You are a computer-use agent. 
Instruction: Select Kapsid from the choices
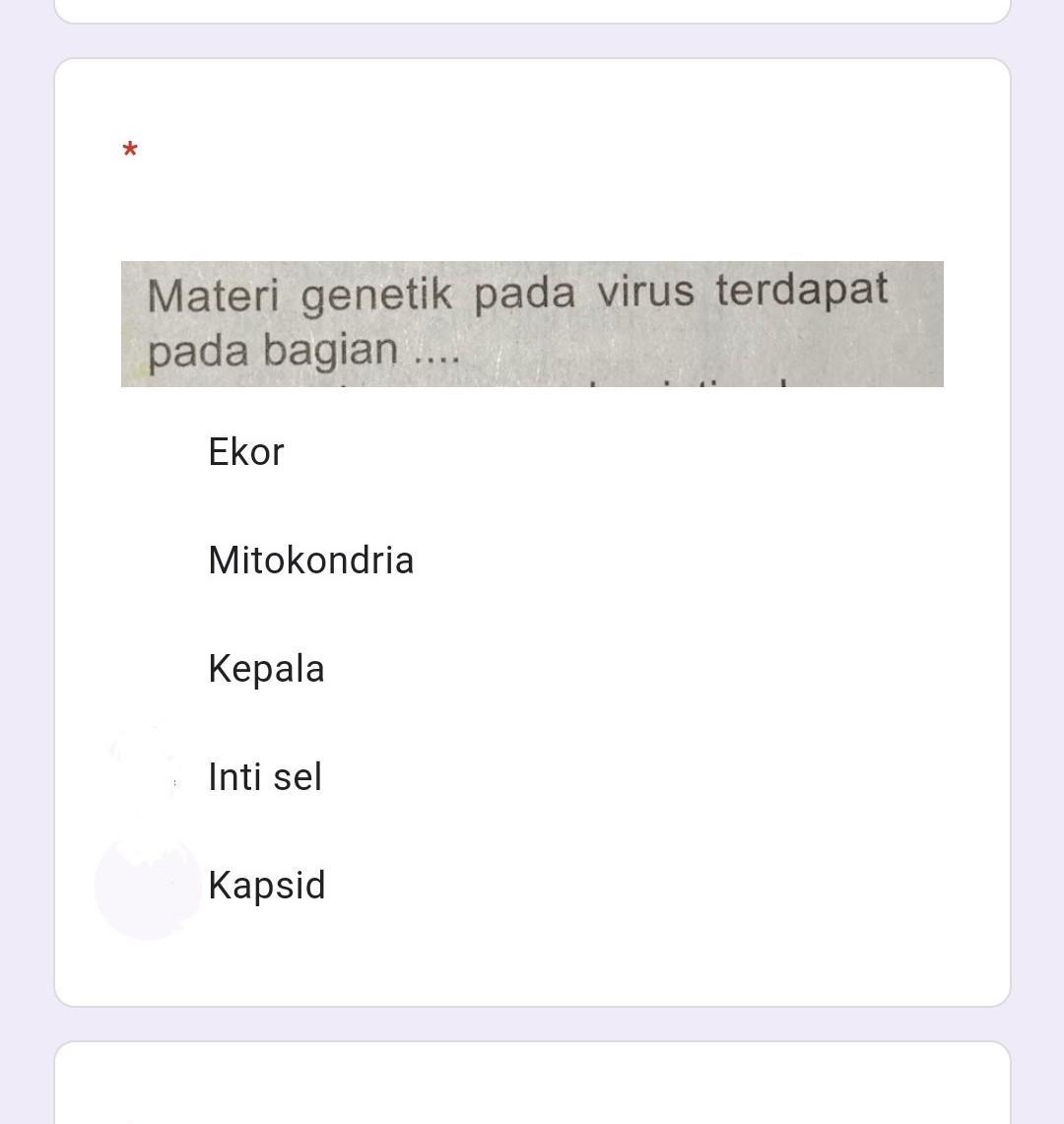pyautogui.click(x=266, y=886)
